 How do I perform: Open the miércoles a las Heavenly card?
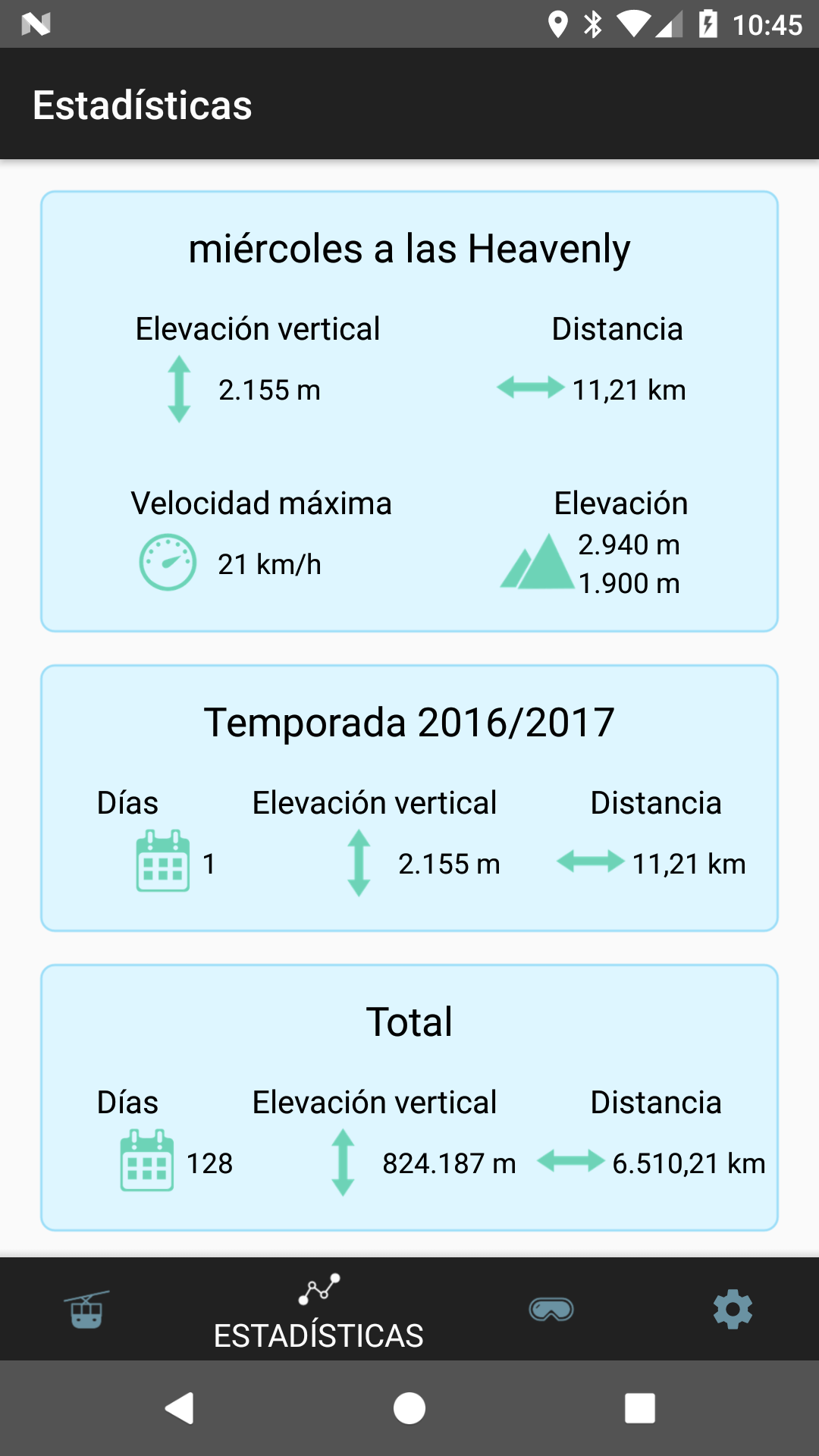(x=409, y=411)
